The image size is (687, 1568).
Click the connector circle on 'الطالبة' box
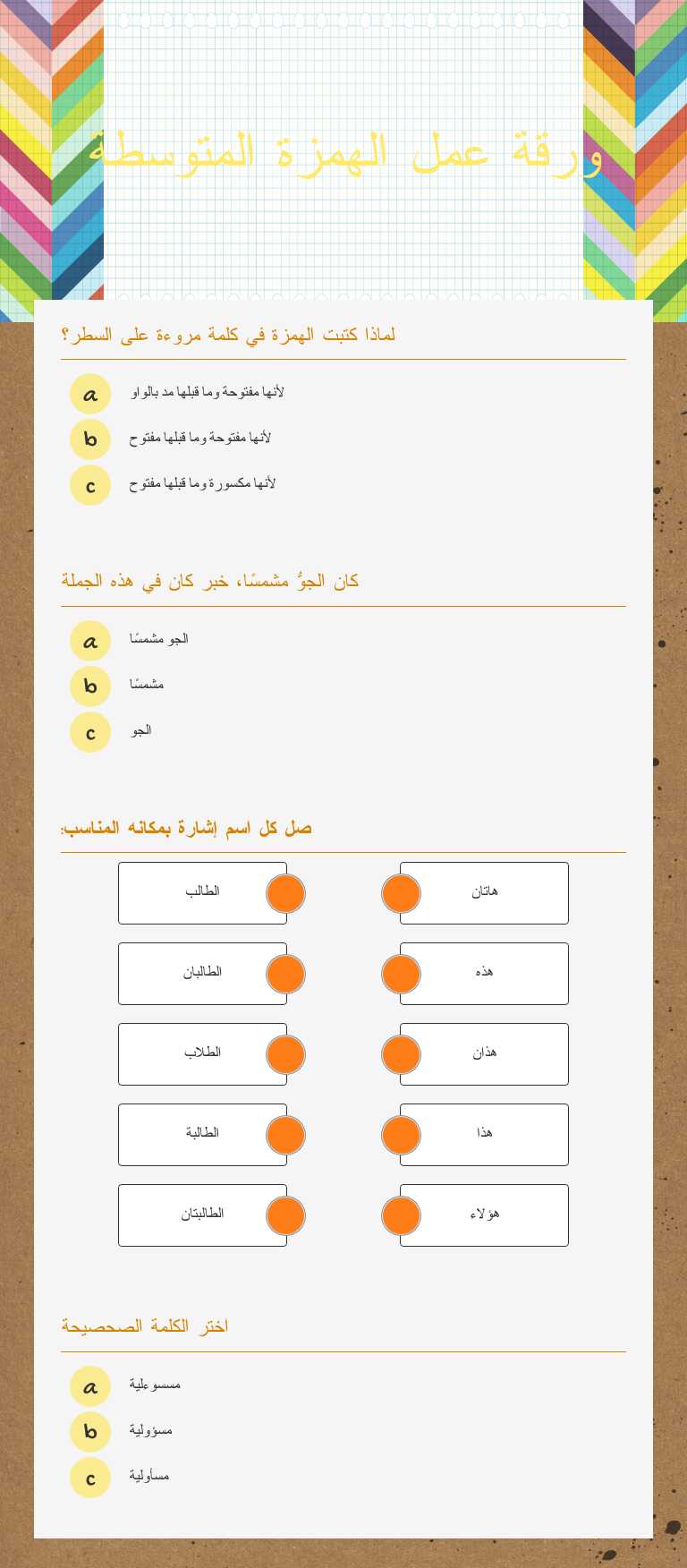(x=285, y=1134)
